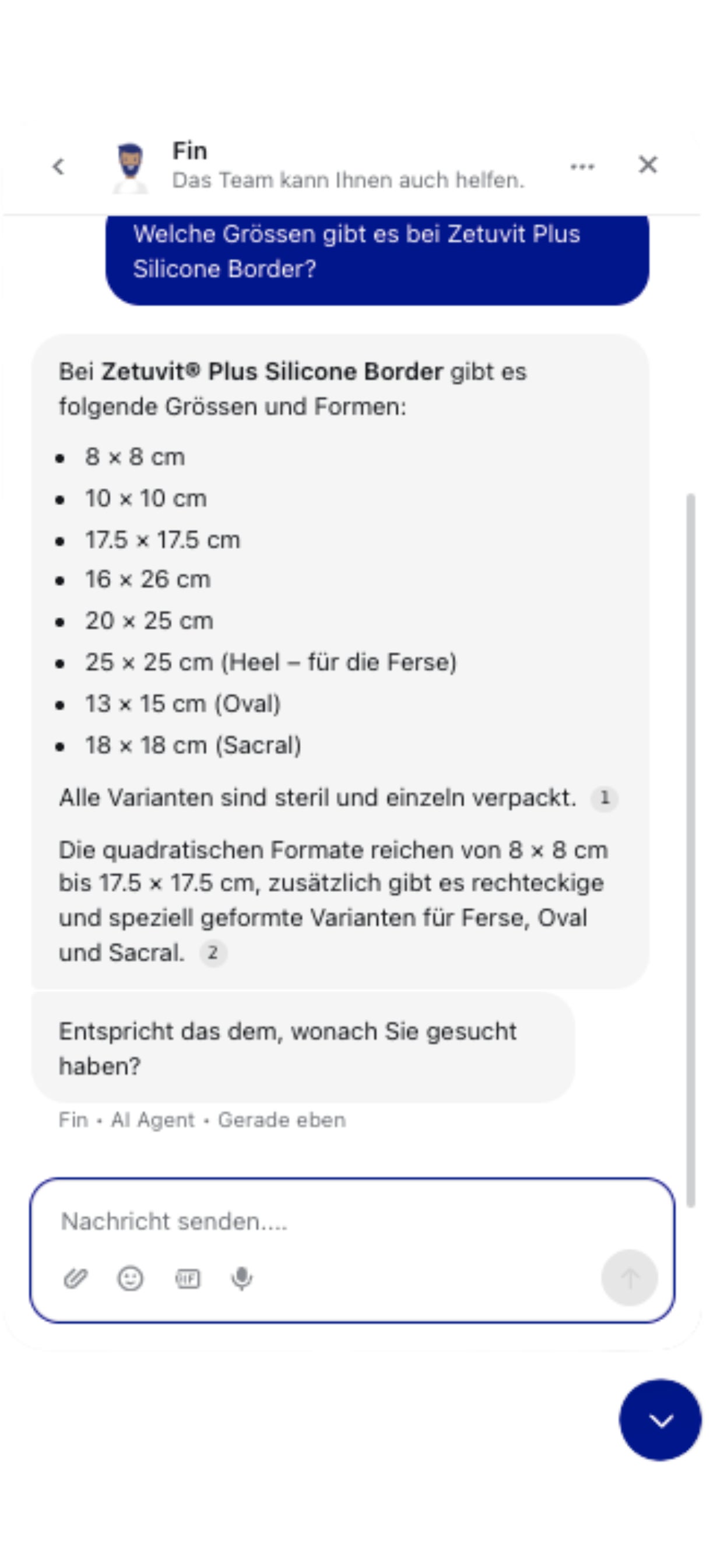Collapse the messenger with the round chevron button
This screenshot has width=724, height=1568.
[660, 1420]
